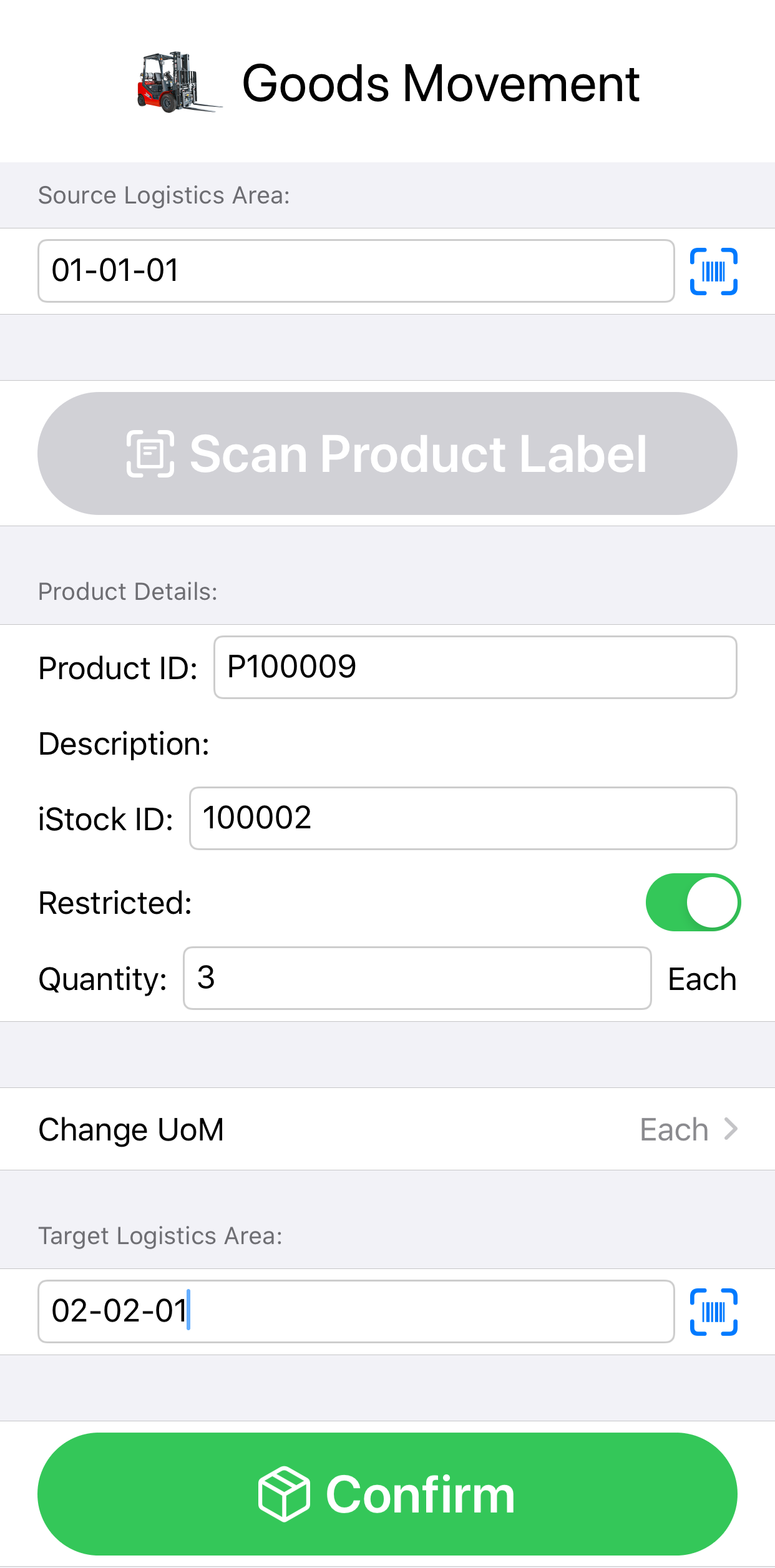Image resolution: width=775 pixels, height=1568 pixels.
Task: Edit the Quantity field
Action: (417, 978)
